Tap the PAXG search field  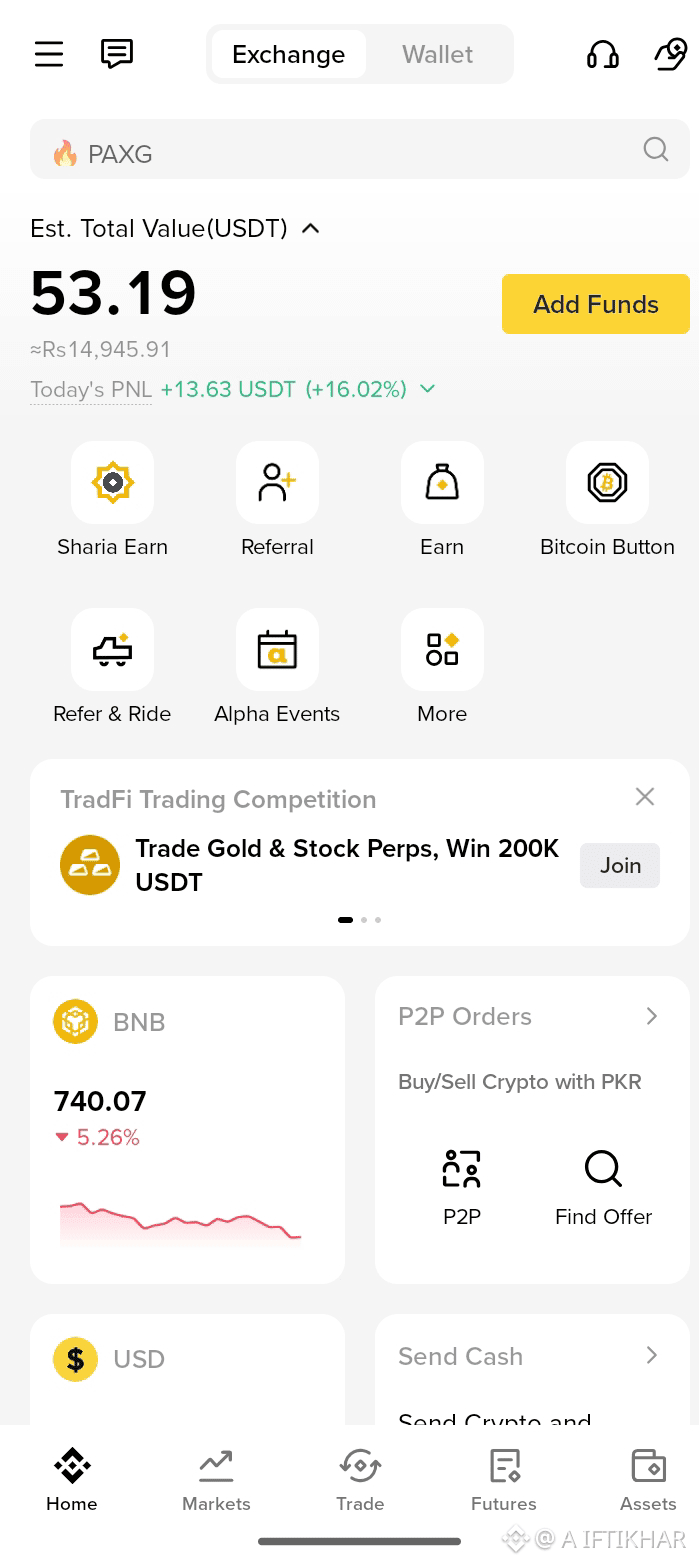pyautogui.click(x=360, y=150)
